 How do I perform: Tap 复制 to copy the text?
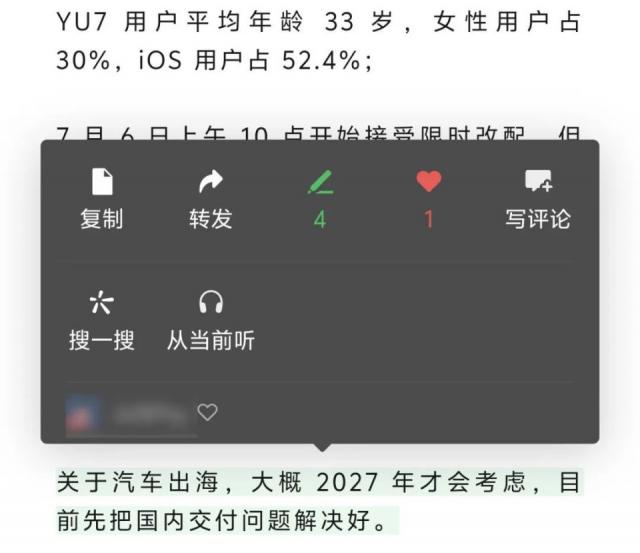tap(102, 198)
